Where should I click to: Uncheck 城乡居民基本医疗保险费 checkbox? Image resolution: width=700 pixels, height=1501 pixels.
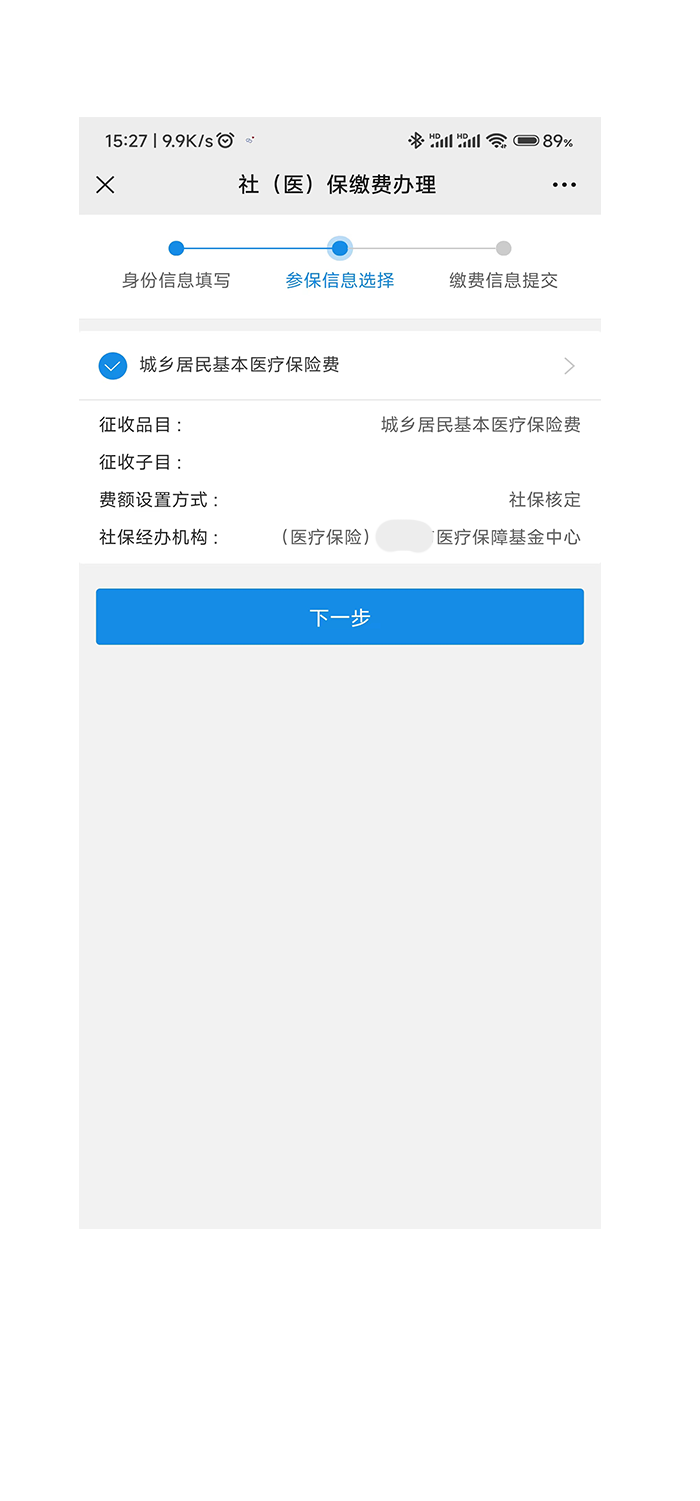(x=113, y=366)
